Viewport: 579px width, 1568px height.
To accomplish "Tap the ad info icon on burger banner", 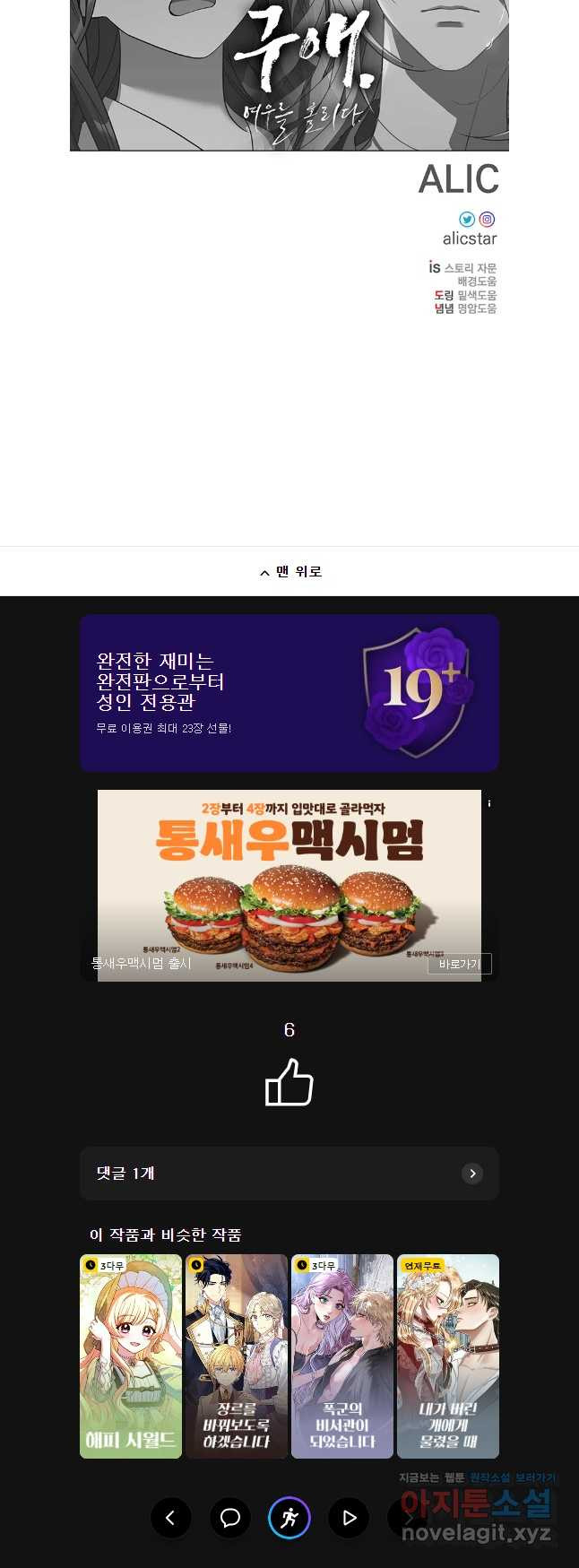I will (488, 803).
